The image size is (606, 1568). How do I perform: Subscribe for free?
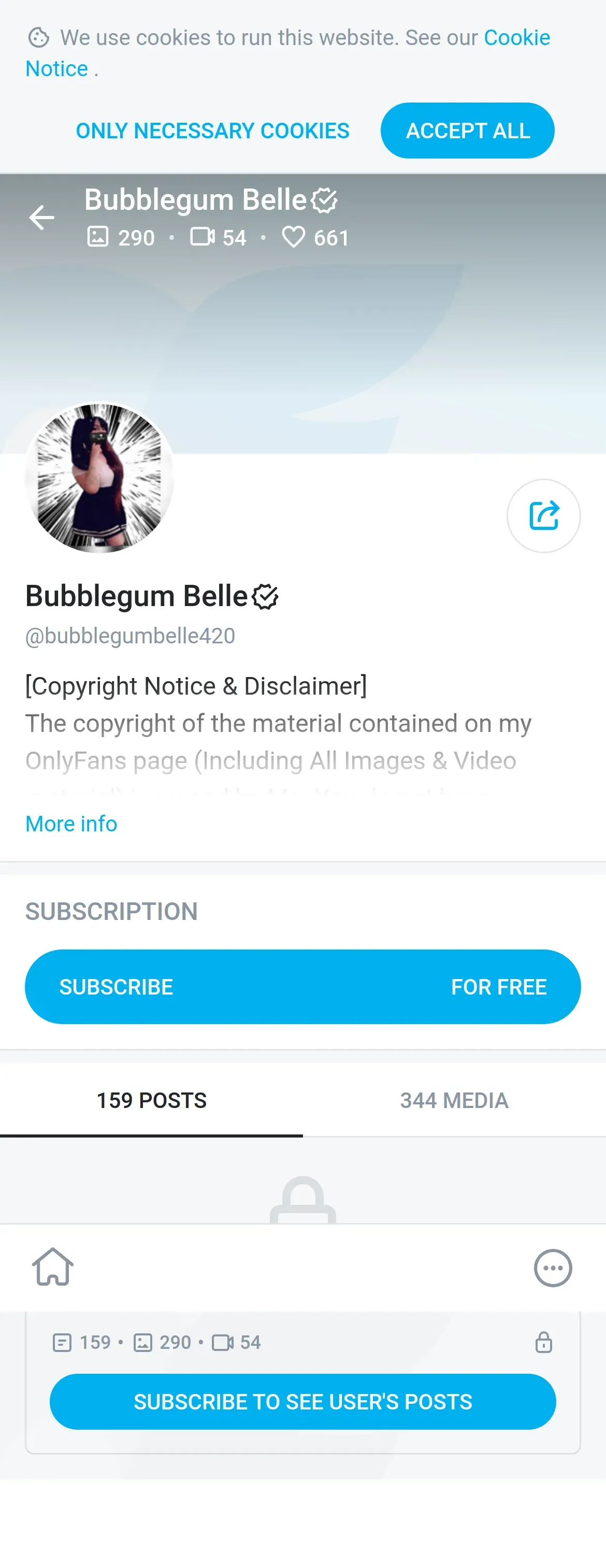302,986
